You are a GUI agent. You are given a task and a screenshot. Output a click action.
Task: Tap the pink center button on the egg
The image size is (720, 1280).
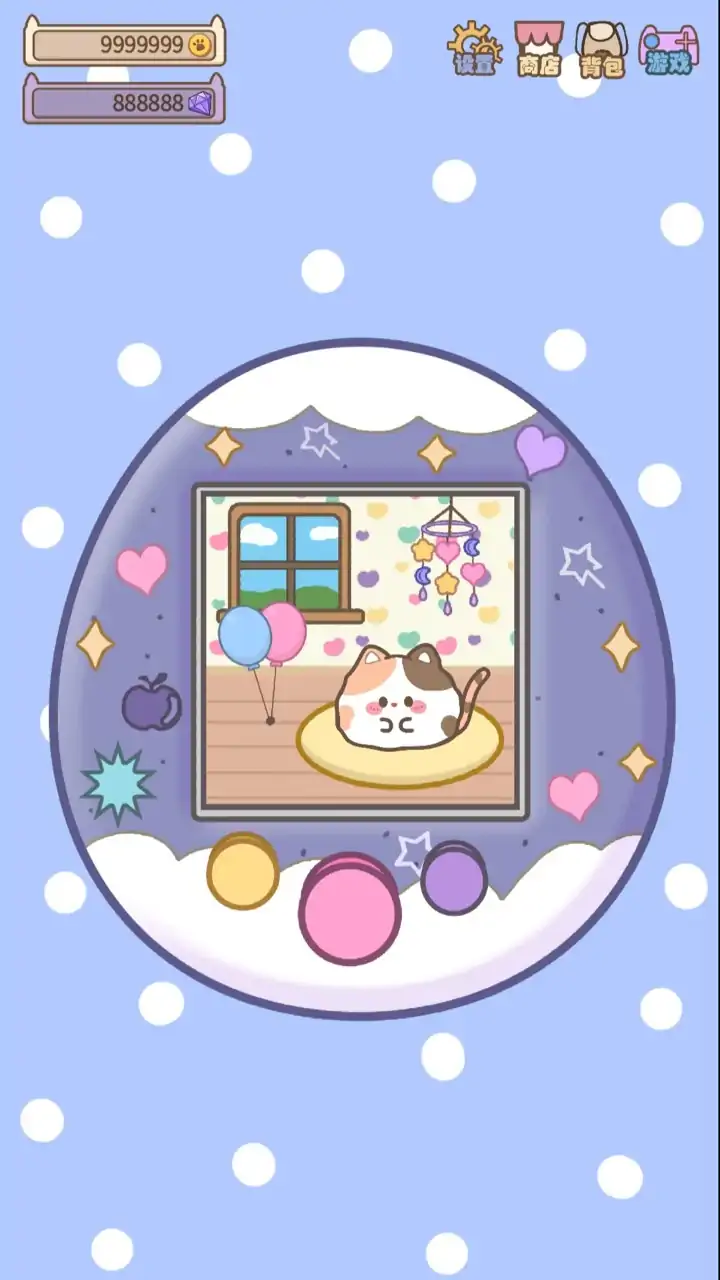349,908
